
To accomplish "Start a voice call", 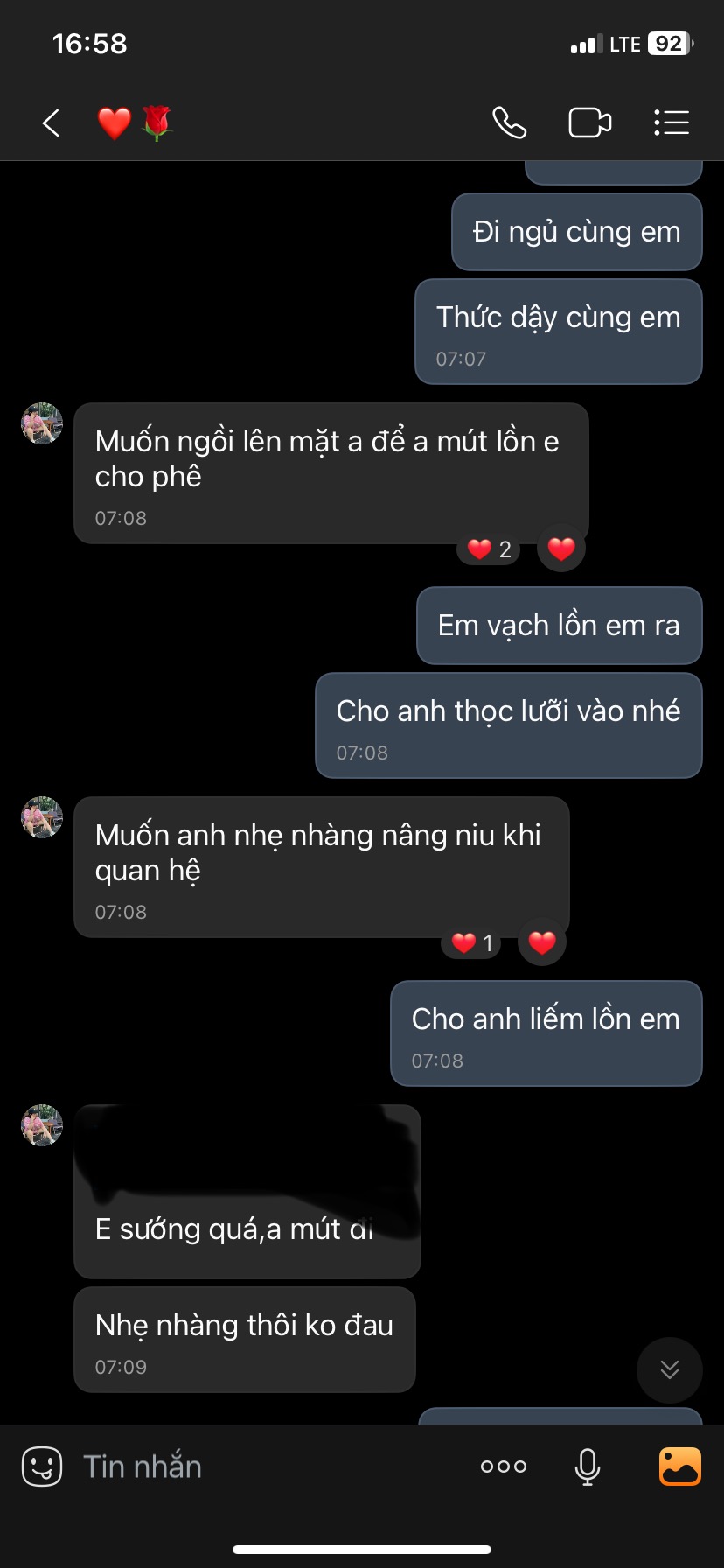I will pyautogui.click(x=509, y=123).
